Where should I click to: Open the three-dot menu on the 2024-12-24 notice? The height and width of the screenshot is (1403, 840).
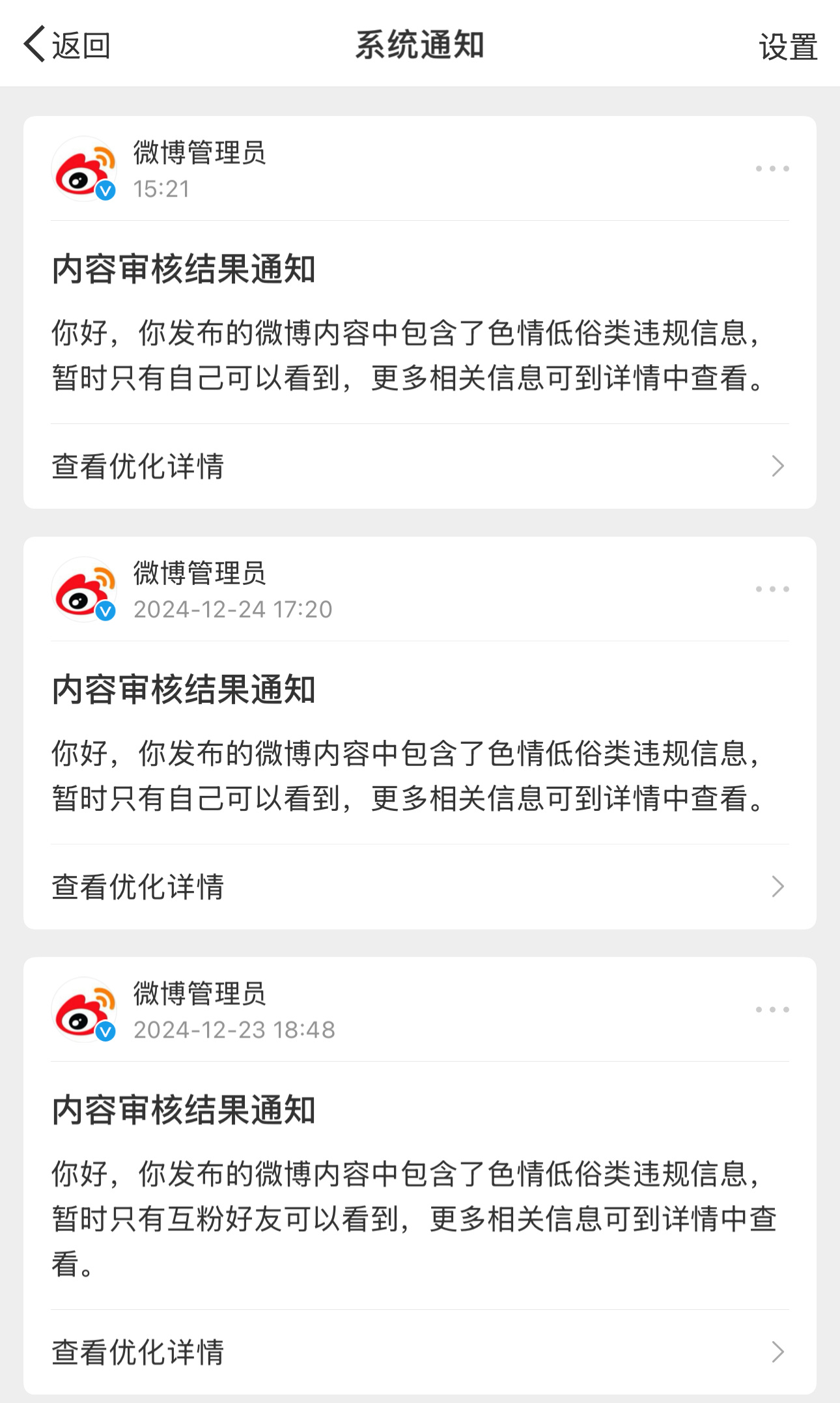(x=772, y=589)
